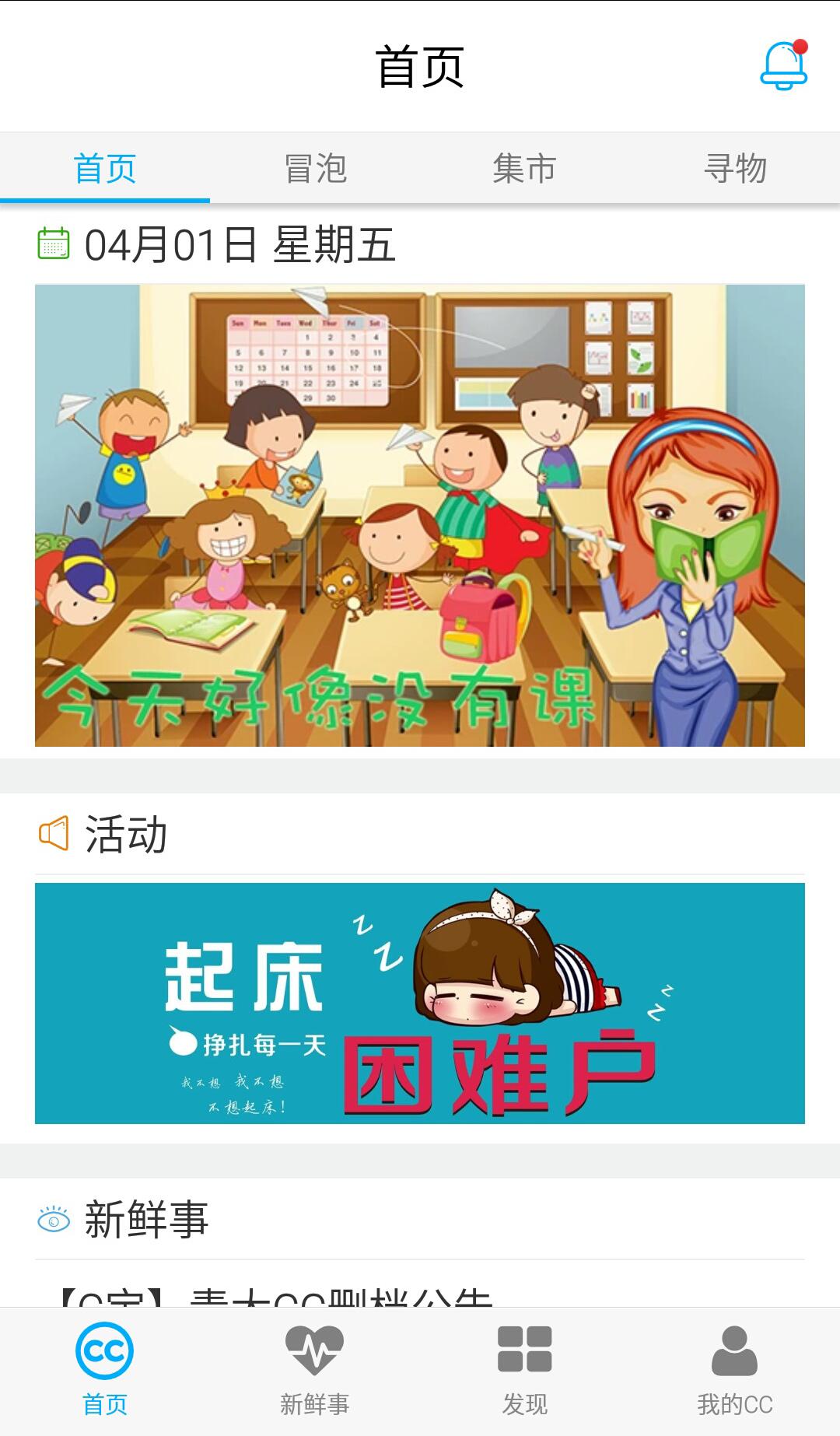The width and height of the screenshot is (840, 1436).
Task: Open the 寻物 tab
Action: pos(735,168)
